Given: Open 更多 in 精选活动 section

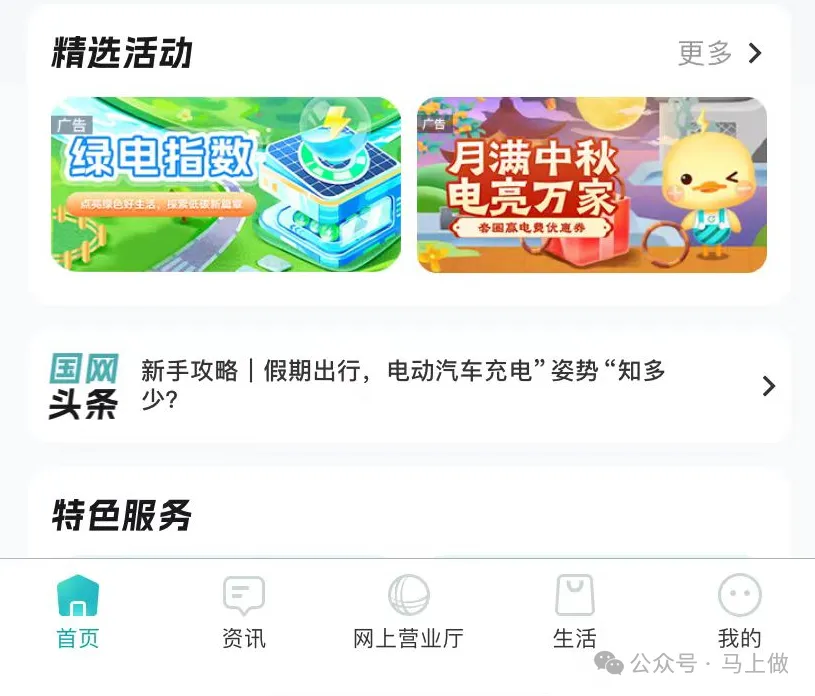Looking at the screenshot, I should point(720,53).
